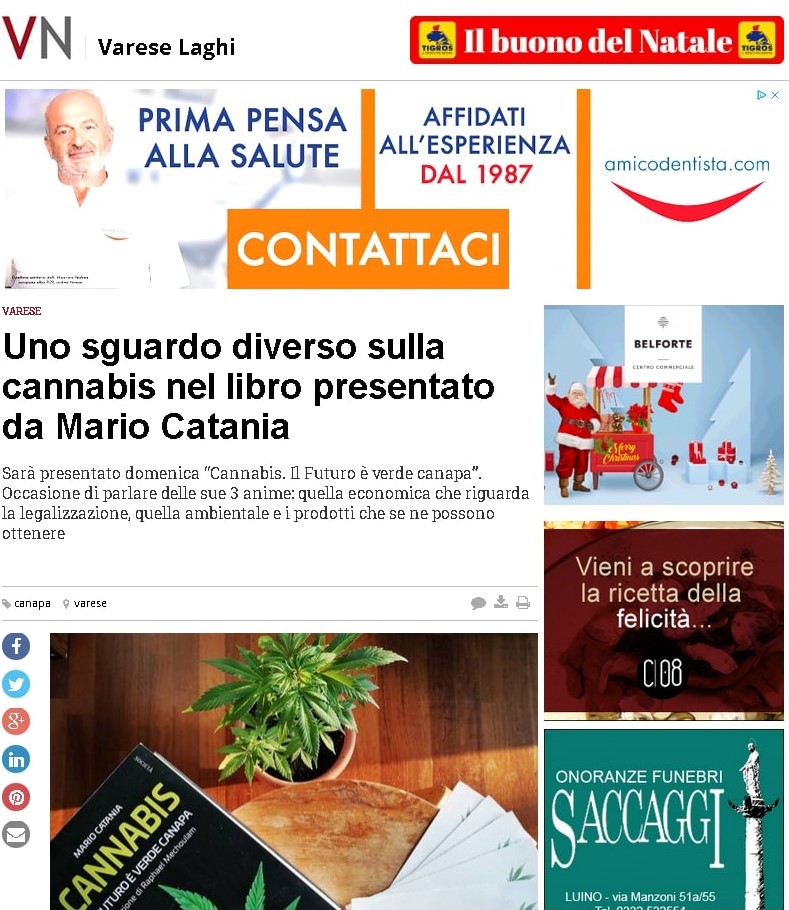Print this article
789x910 pixels.
click(x=522, y=602)
